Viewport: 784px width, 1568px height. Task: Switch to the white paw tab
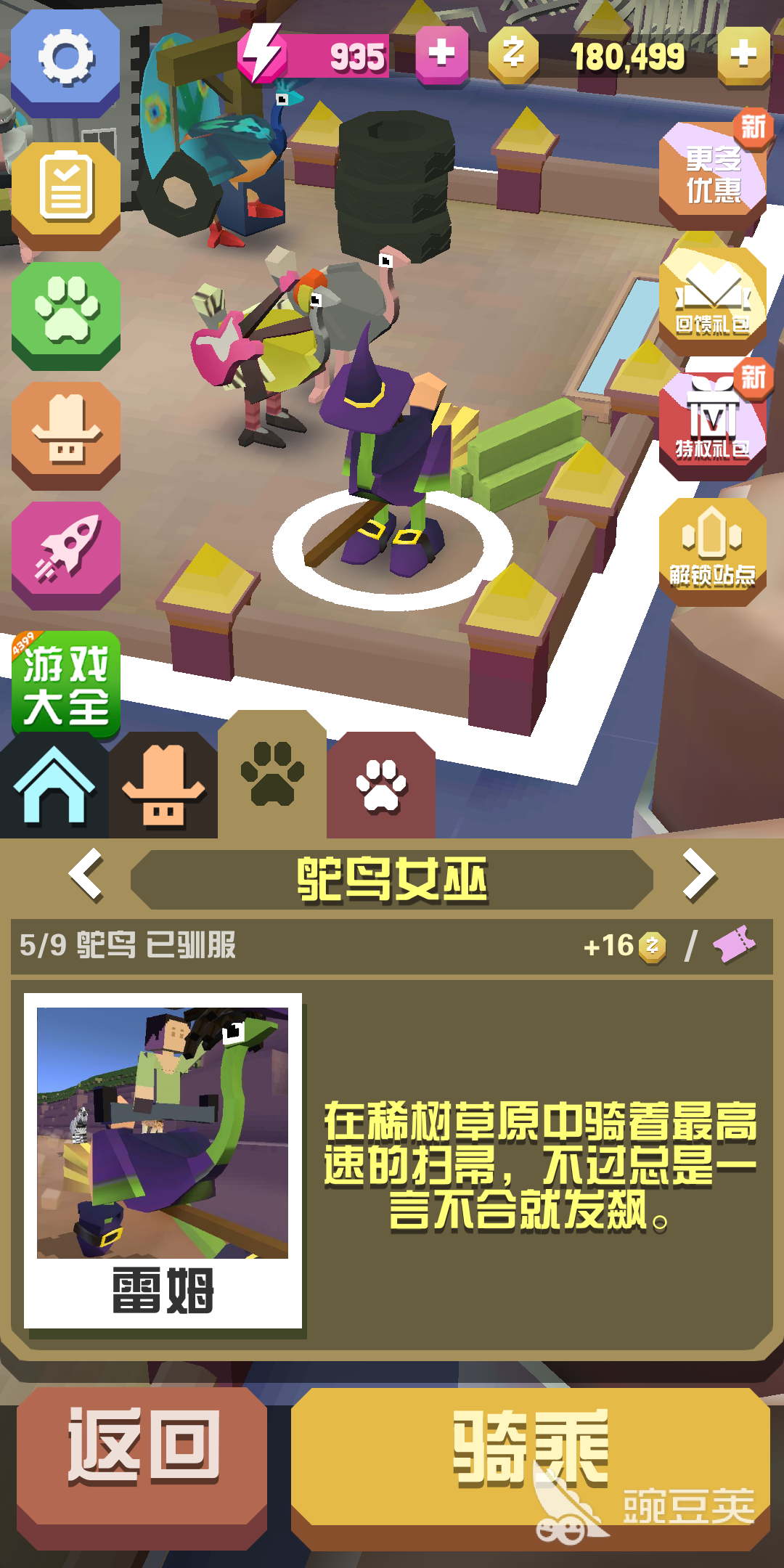(x=381, y=788)
